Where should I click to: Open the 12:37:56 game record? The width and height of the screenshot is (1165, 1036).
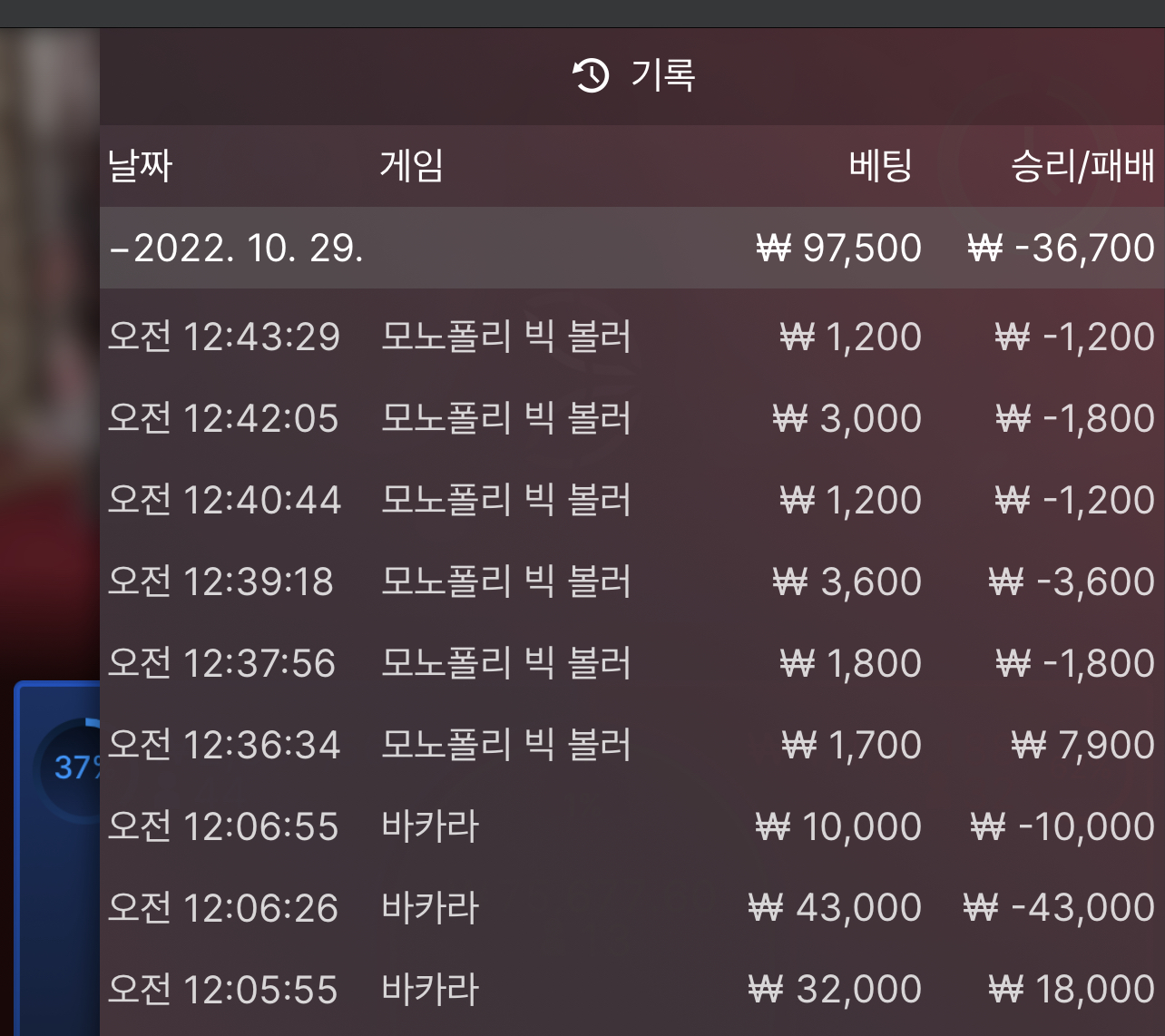(631, 663)
